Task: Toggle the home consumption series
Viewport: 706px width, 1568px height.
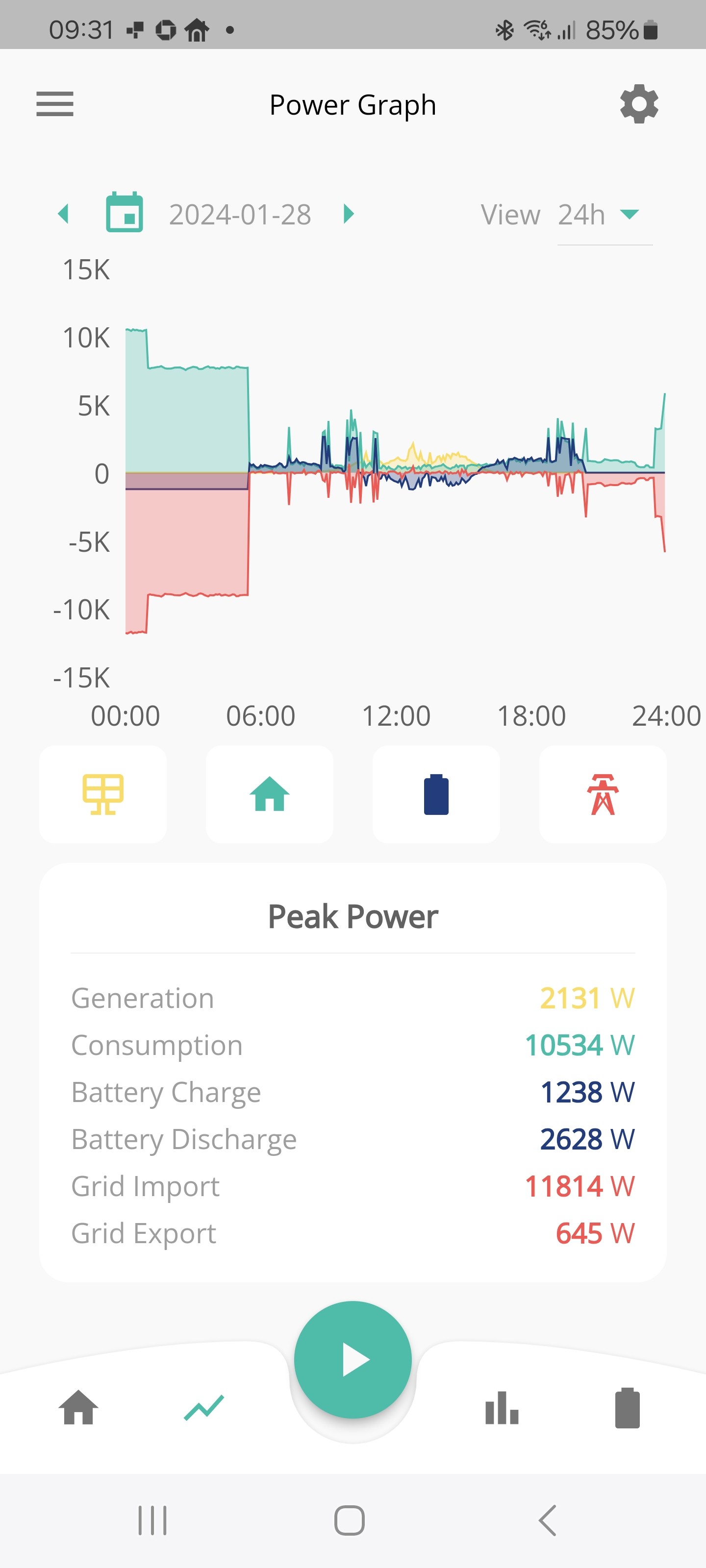Action: pyautogui.click(x=269, y=794)
